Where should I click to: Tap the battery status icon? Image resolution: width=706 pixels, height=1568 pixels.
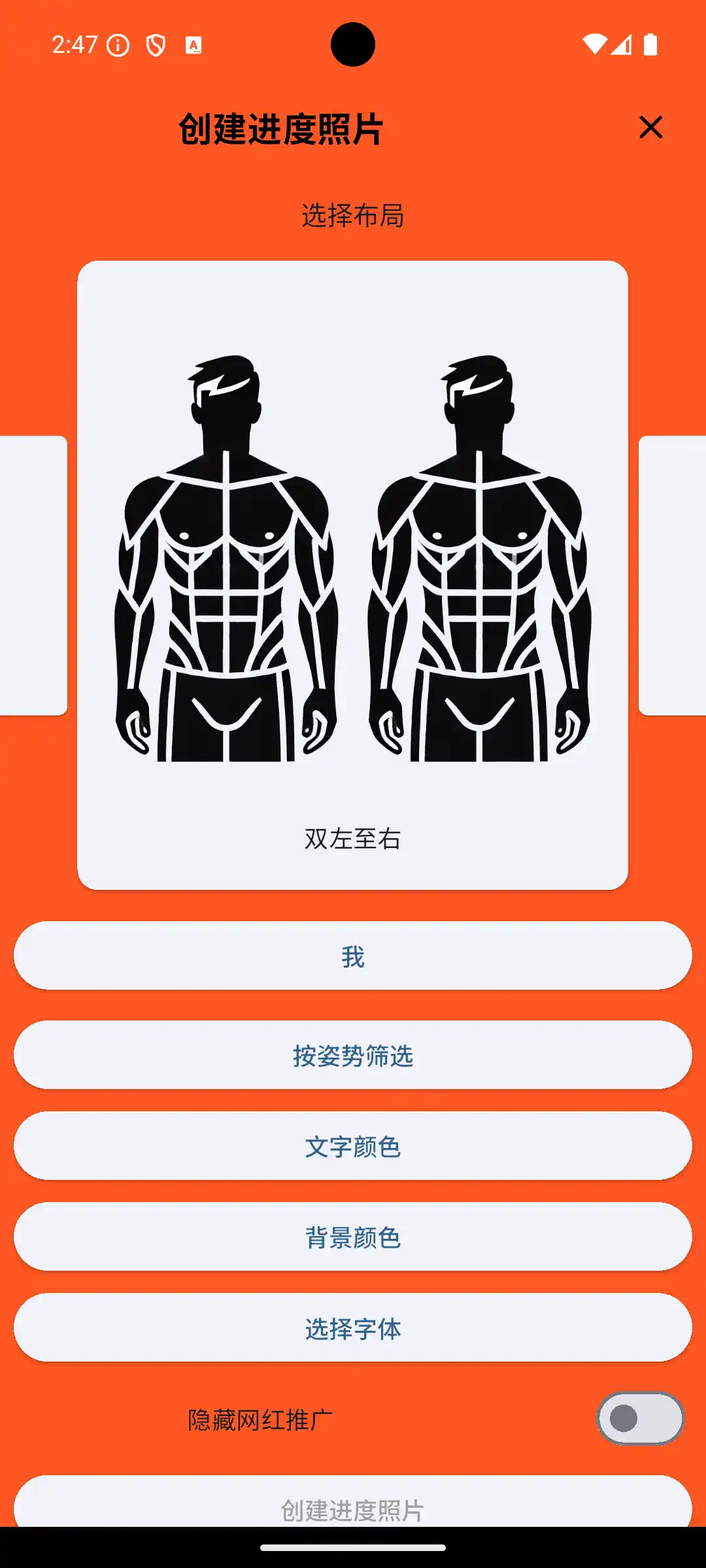651,44
